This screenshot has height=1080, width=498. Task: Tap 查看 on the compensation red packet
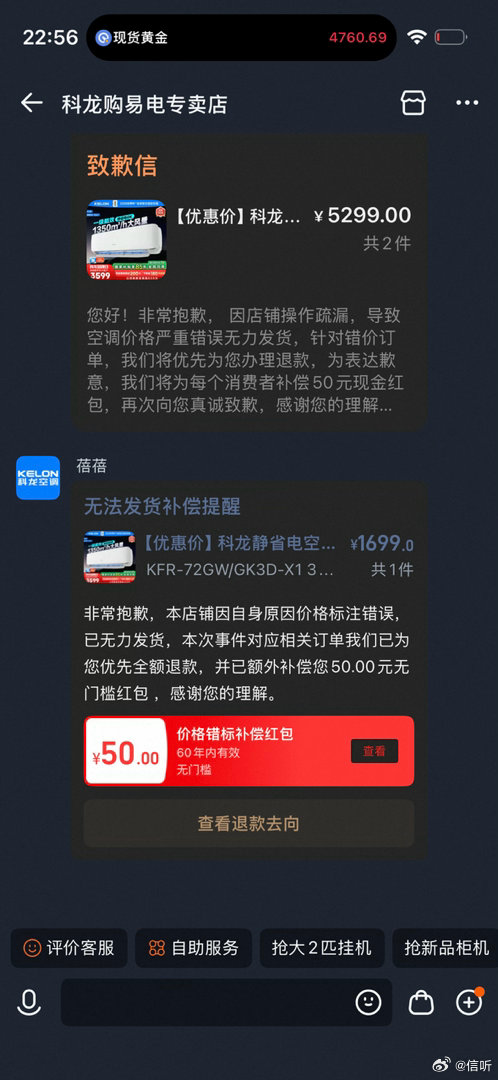coord(374,751)
